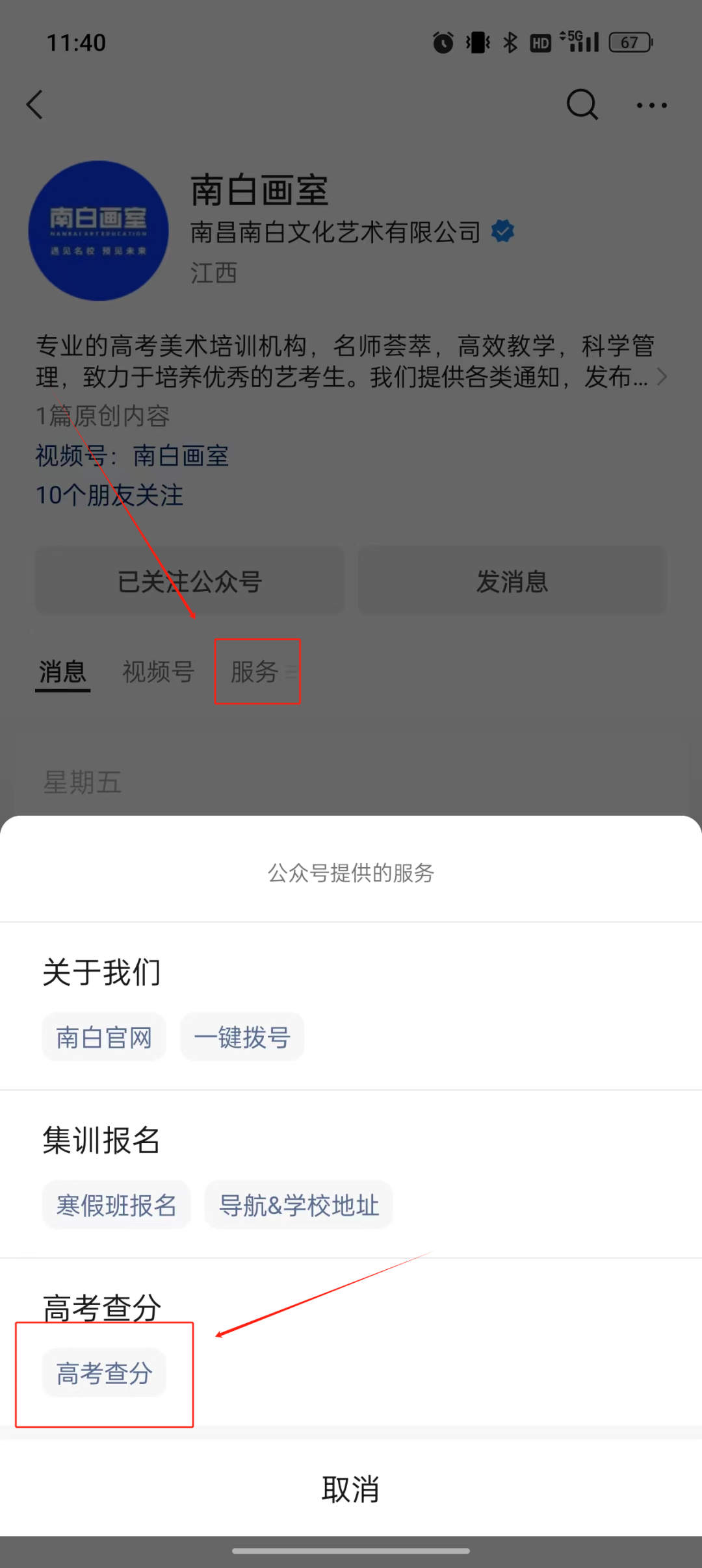Open 寒假班报名 registration
The height and width of the screenshot is (1568, 702).
[116, 1205]
